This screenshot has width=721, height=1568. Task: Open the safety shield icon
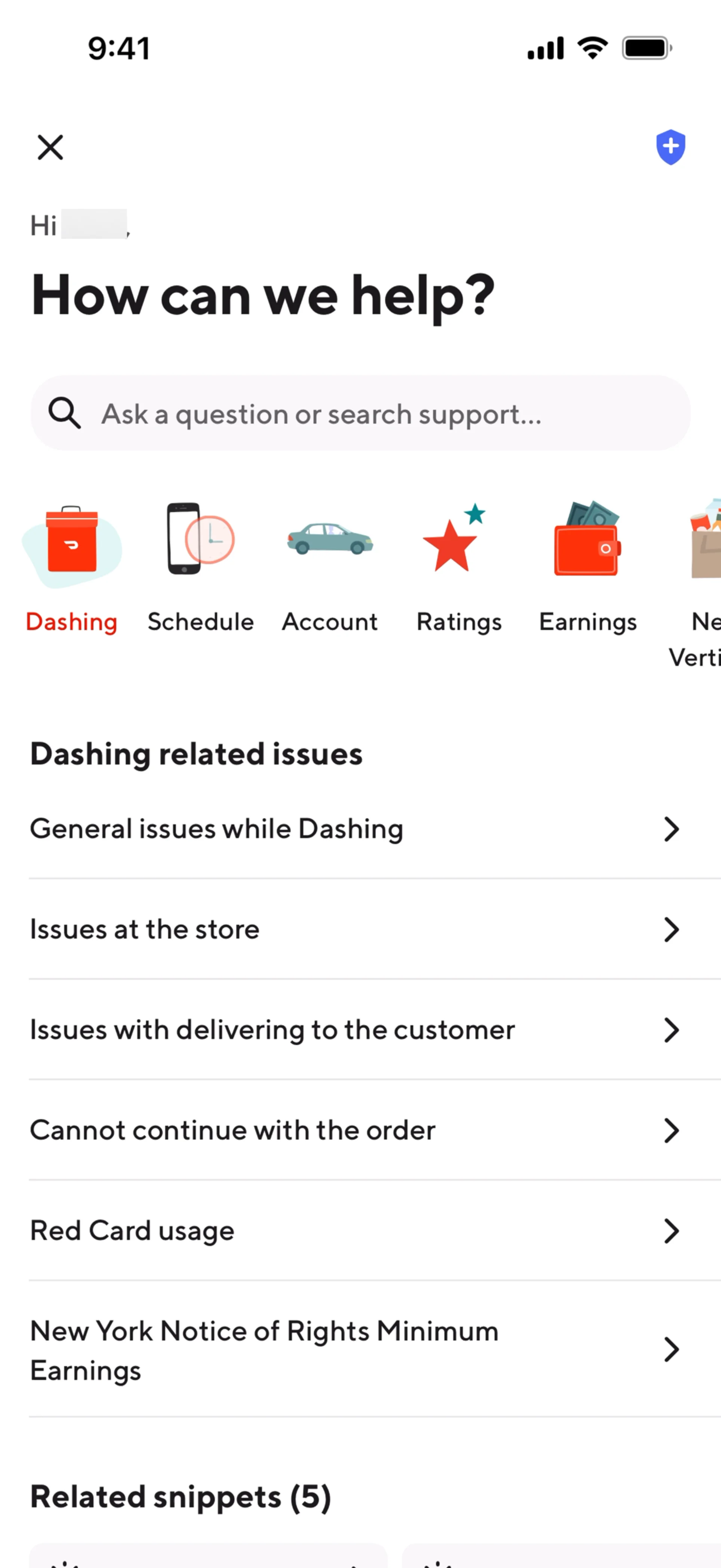671,147
